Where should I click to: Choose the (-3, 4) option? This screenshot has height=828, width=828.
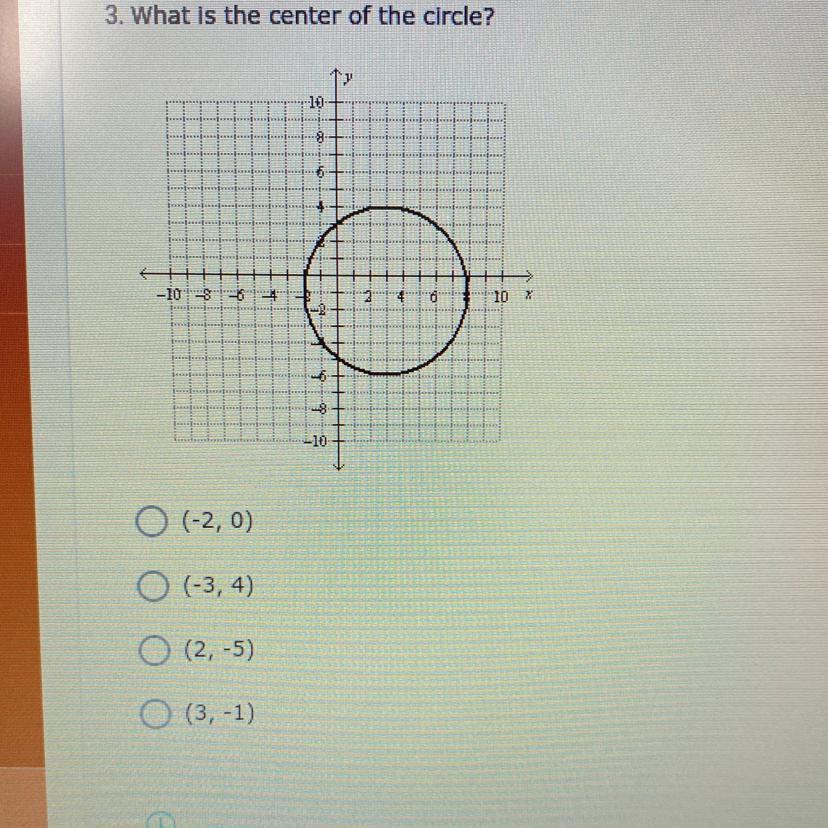(x=151, y=586)
